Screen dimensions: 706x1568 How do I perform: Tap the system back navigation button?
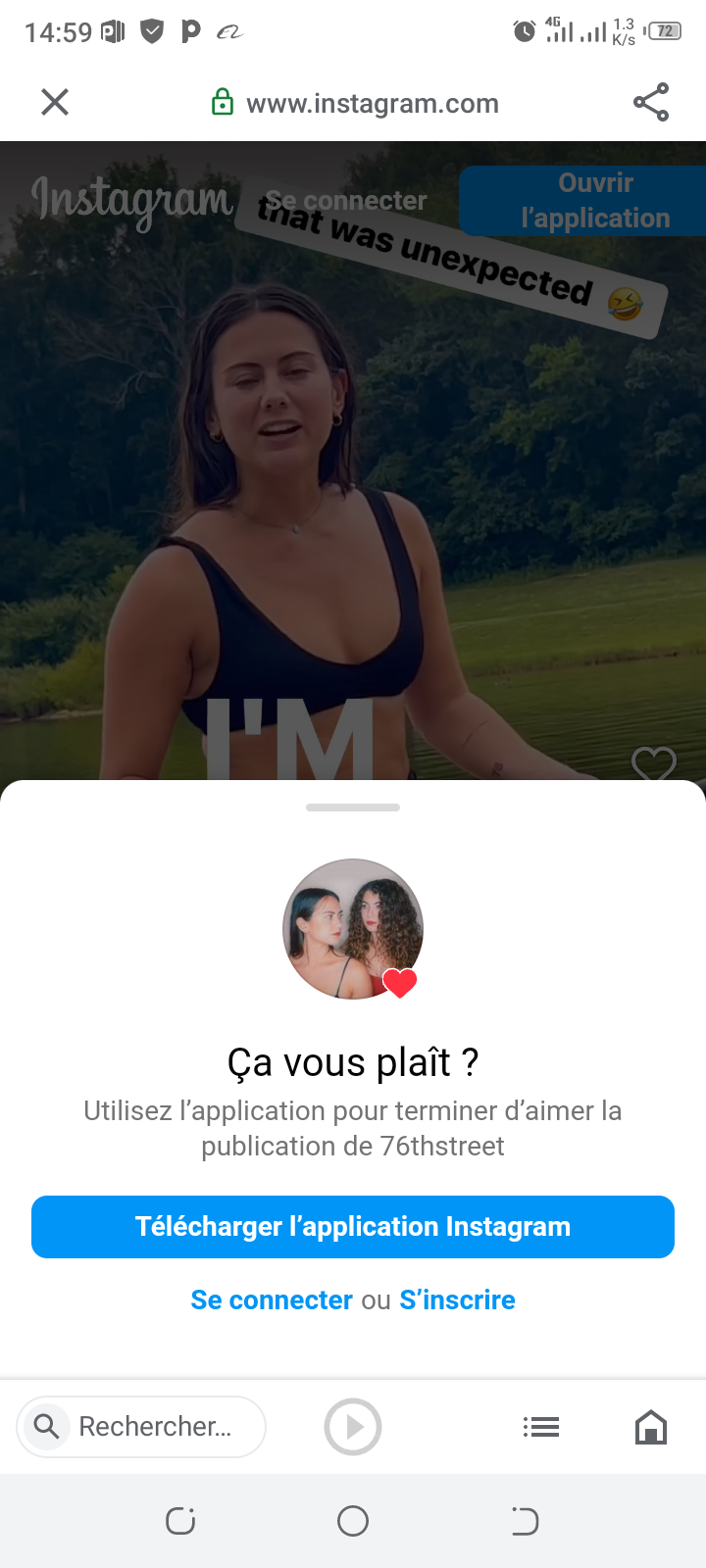525,1521
